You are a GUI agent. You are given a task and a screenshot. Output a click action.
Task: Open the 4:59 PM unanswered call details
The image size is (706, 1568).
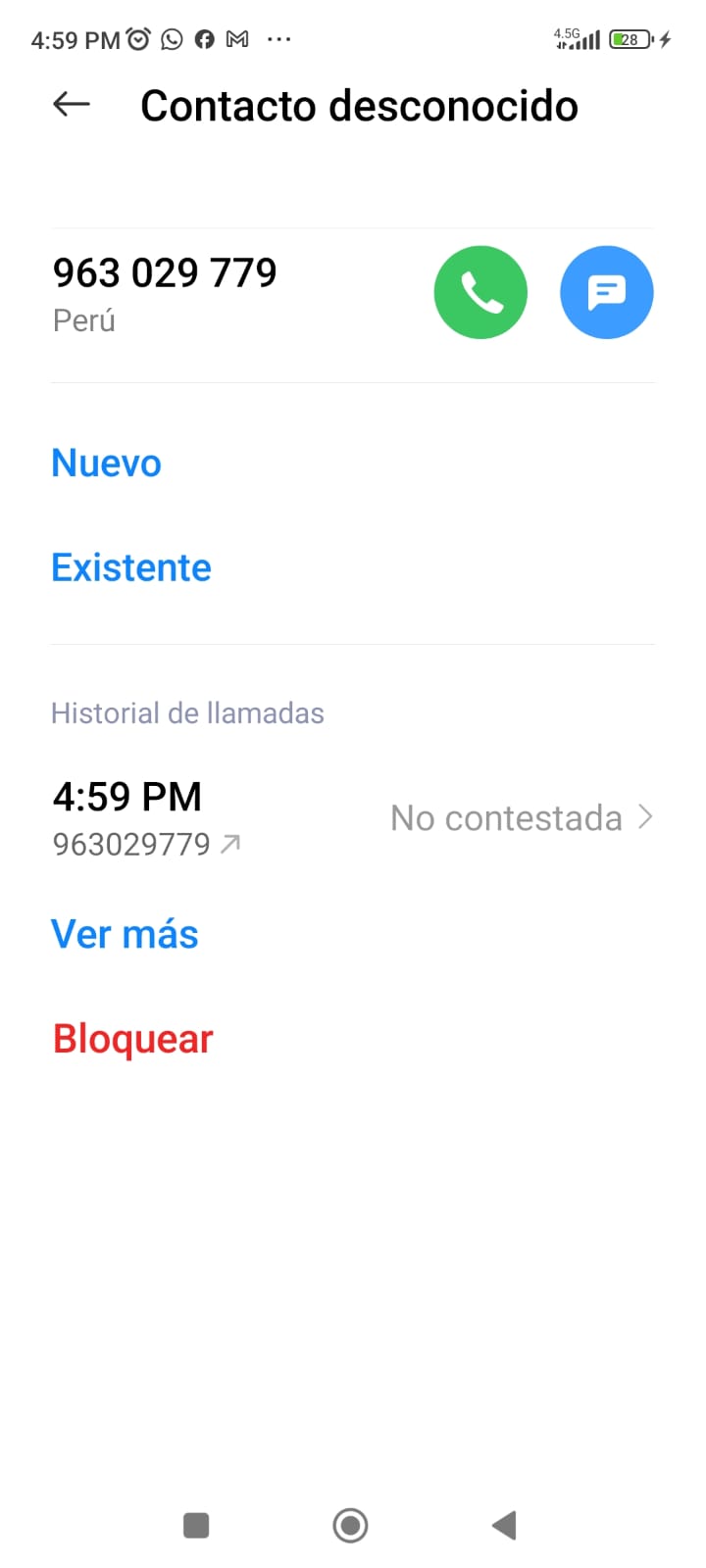(x=353, y=817)
